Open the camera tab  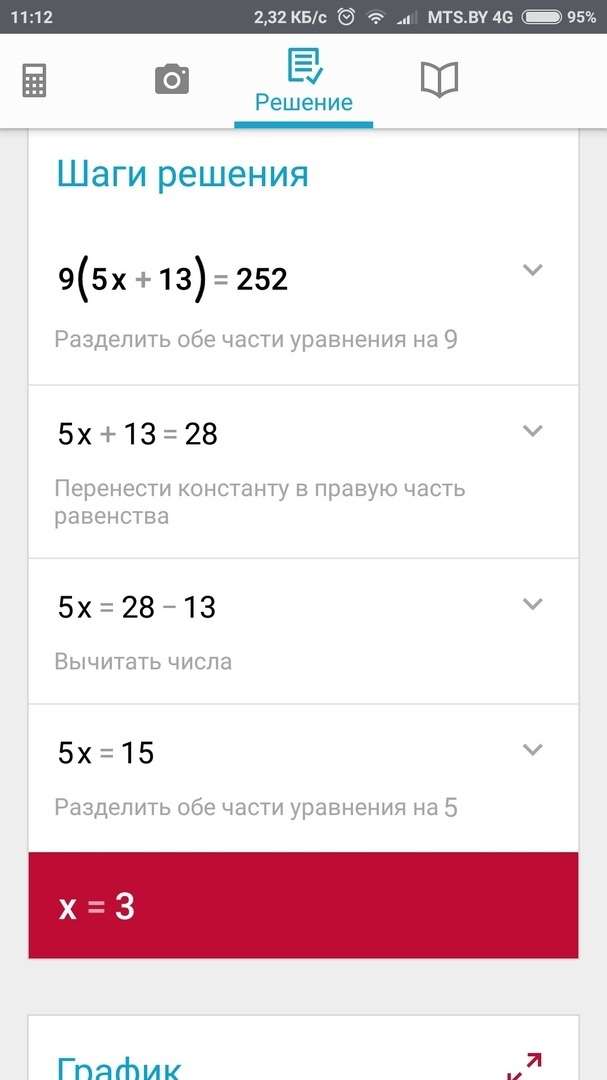pyautogui.click(x=172, y=80)
